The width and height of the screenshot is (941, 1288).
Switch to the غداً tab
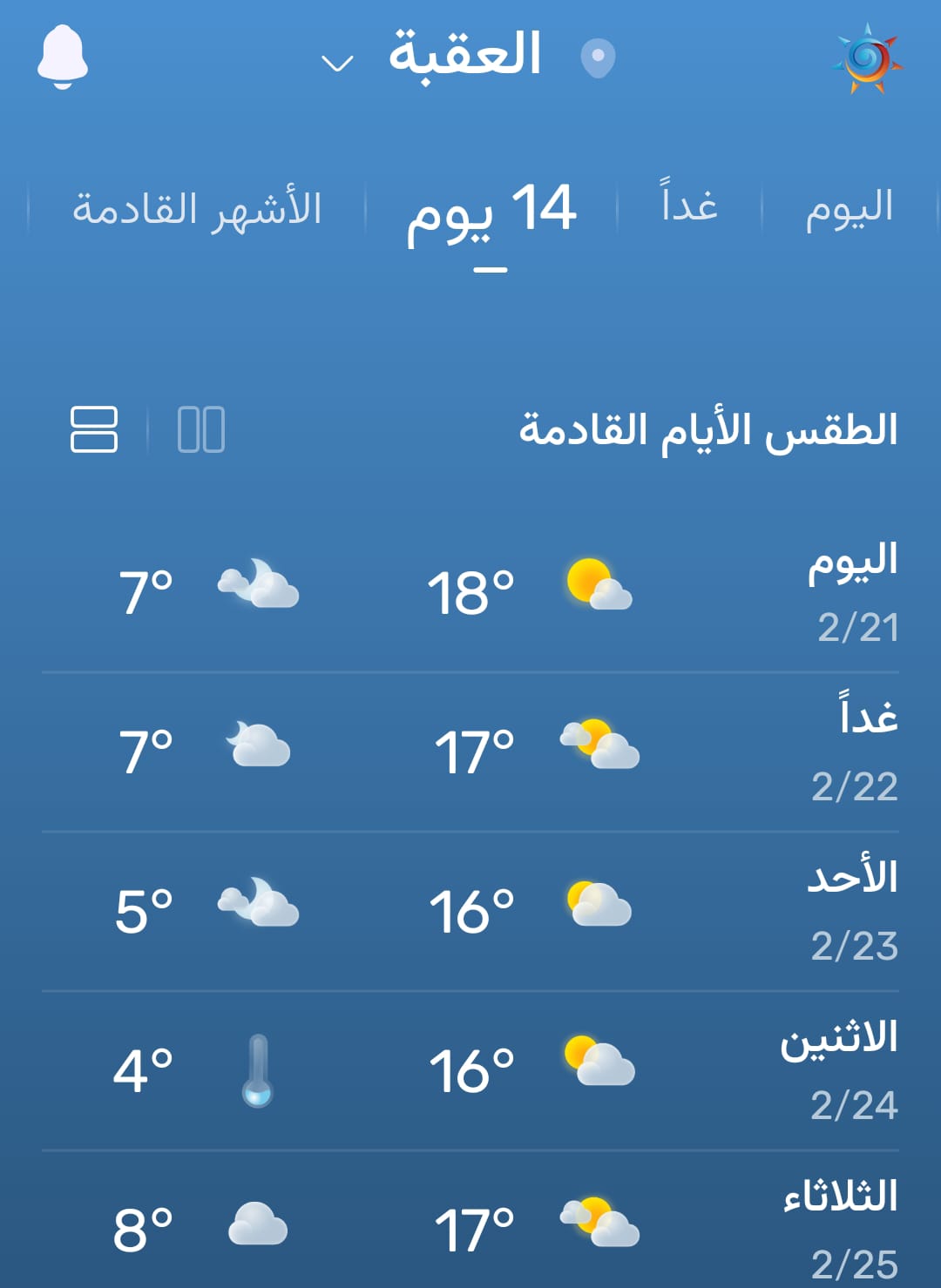[x=689, y=206]
